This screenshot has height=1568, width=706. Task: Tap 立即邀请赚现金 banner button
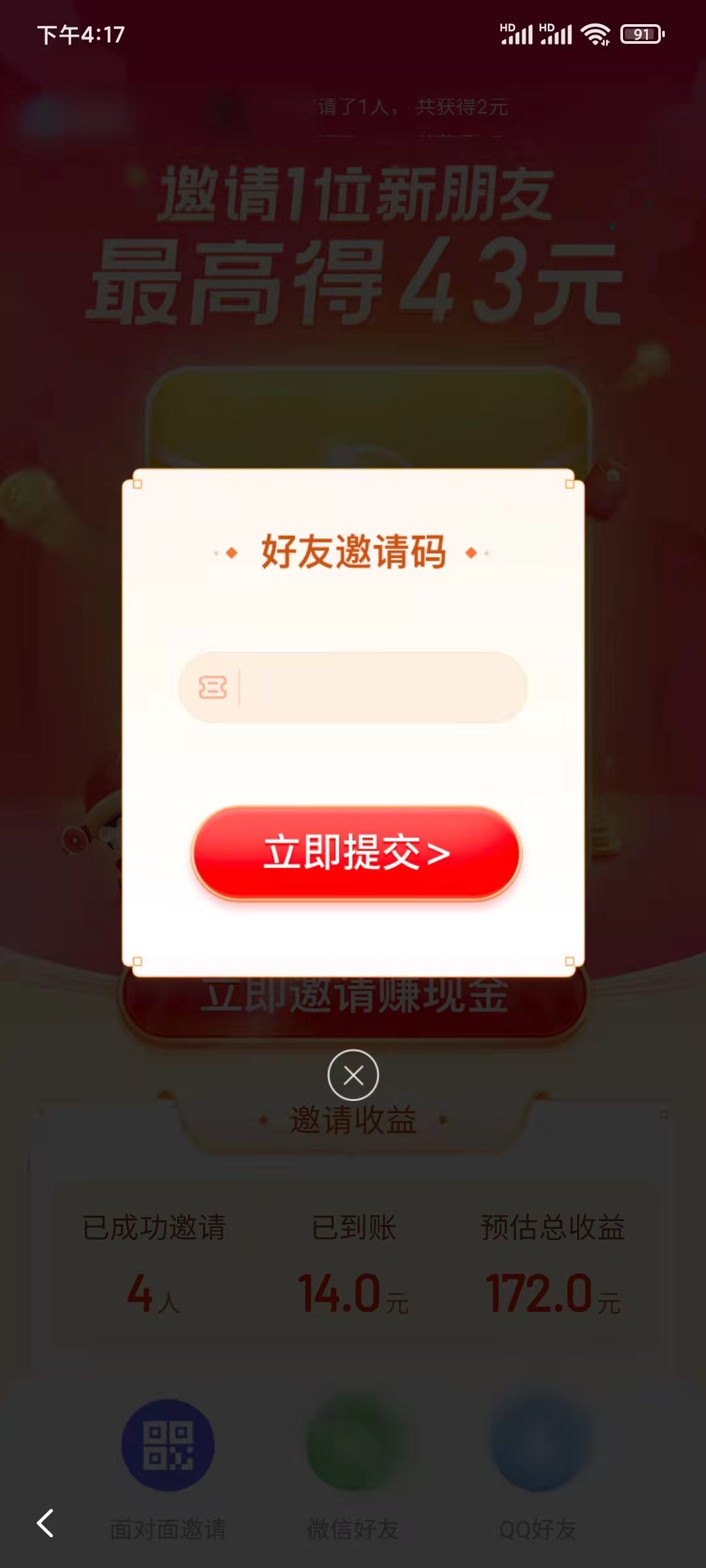tap(353, 1007)
